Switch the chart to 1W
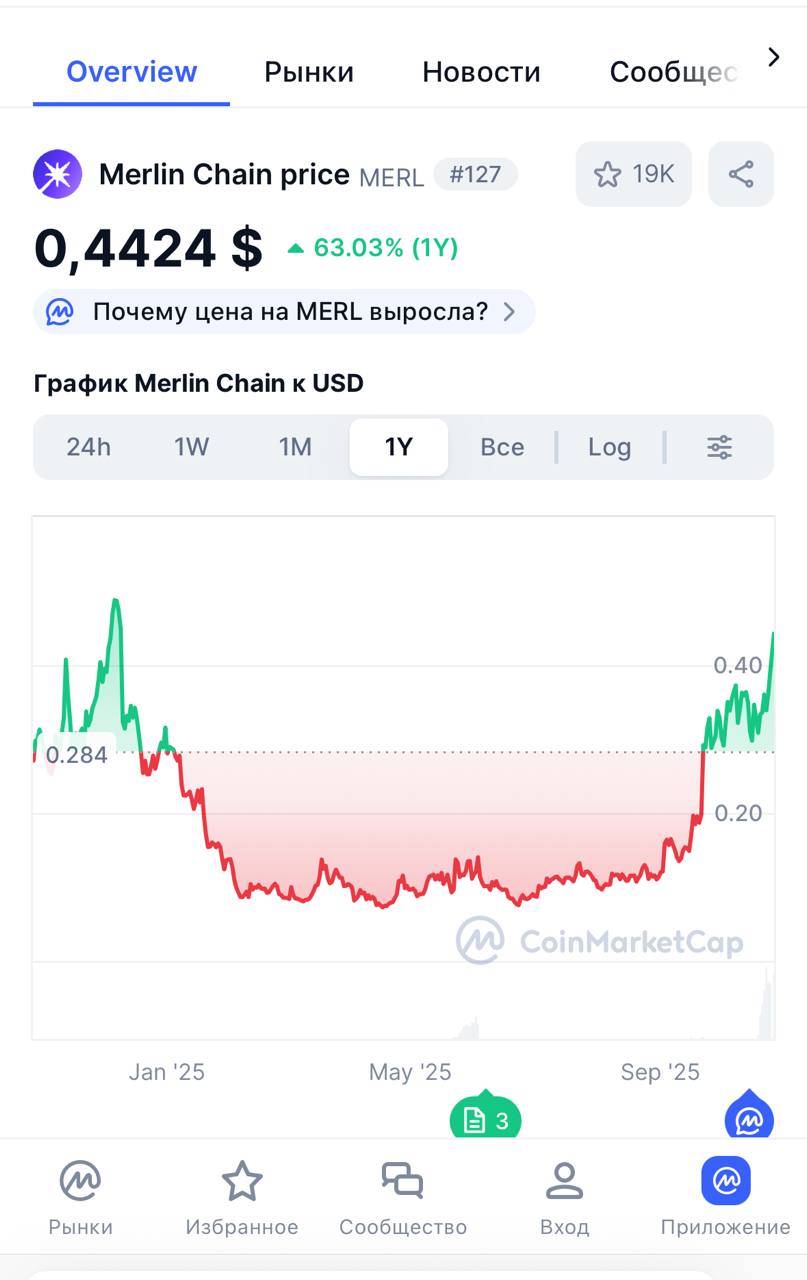This screenshot has height=1280, width=807. [191, 447]
